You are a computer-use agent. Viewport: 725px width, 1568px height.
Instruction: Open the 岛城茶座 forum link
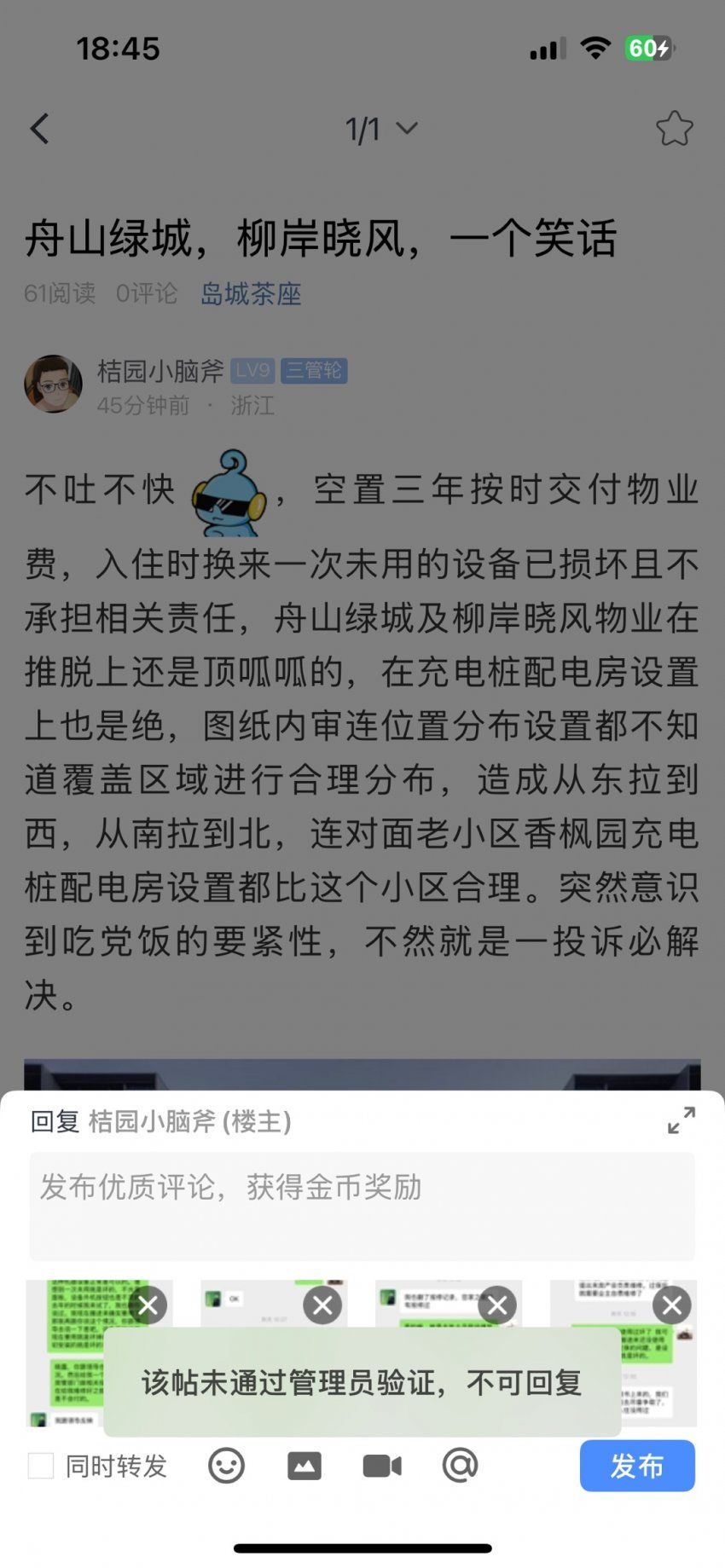click(251, 294)
